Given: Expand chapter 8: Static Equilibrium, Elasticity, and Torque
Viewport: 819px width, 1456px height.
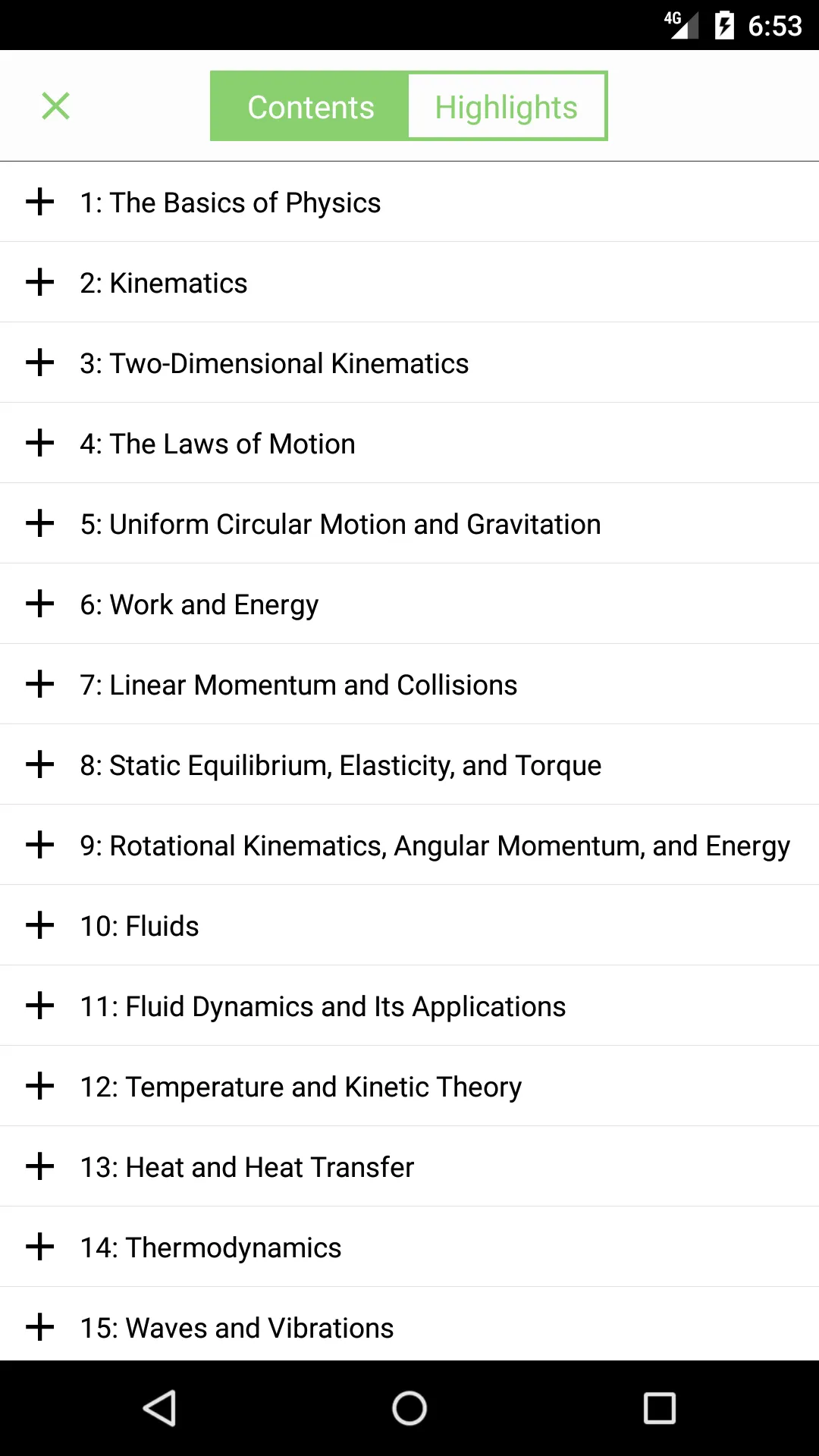Looking at the screenshot, I should point(39,765).
